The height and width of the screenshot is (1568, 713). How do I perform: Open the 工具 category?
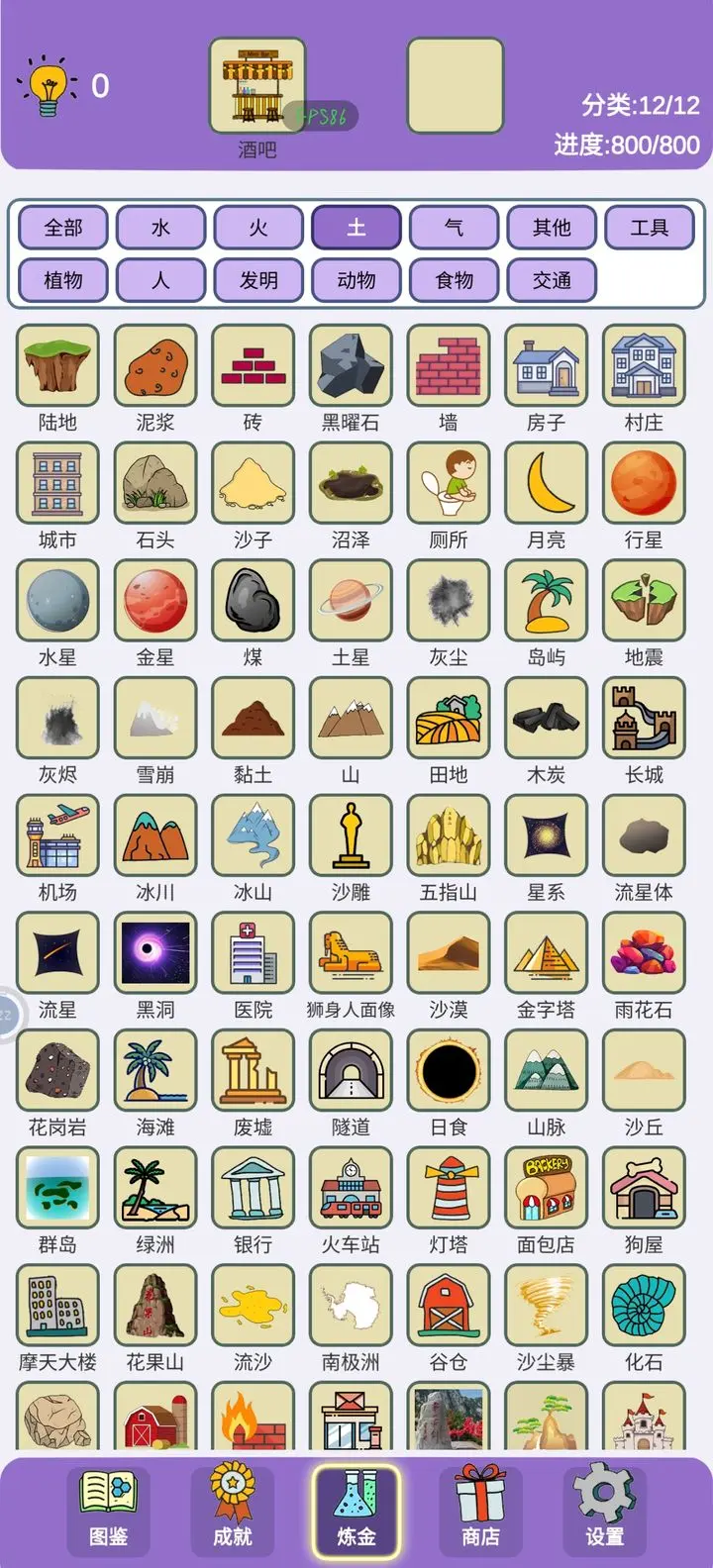click(x=650, y=228)
